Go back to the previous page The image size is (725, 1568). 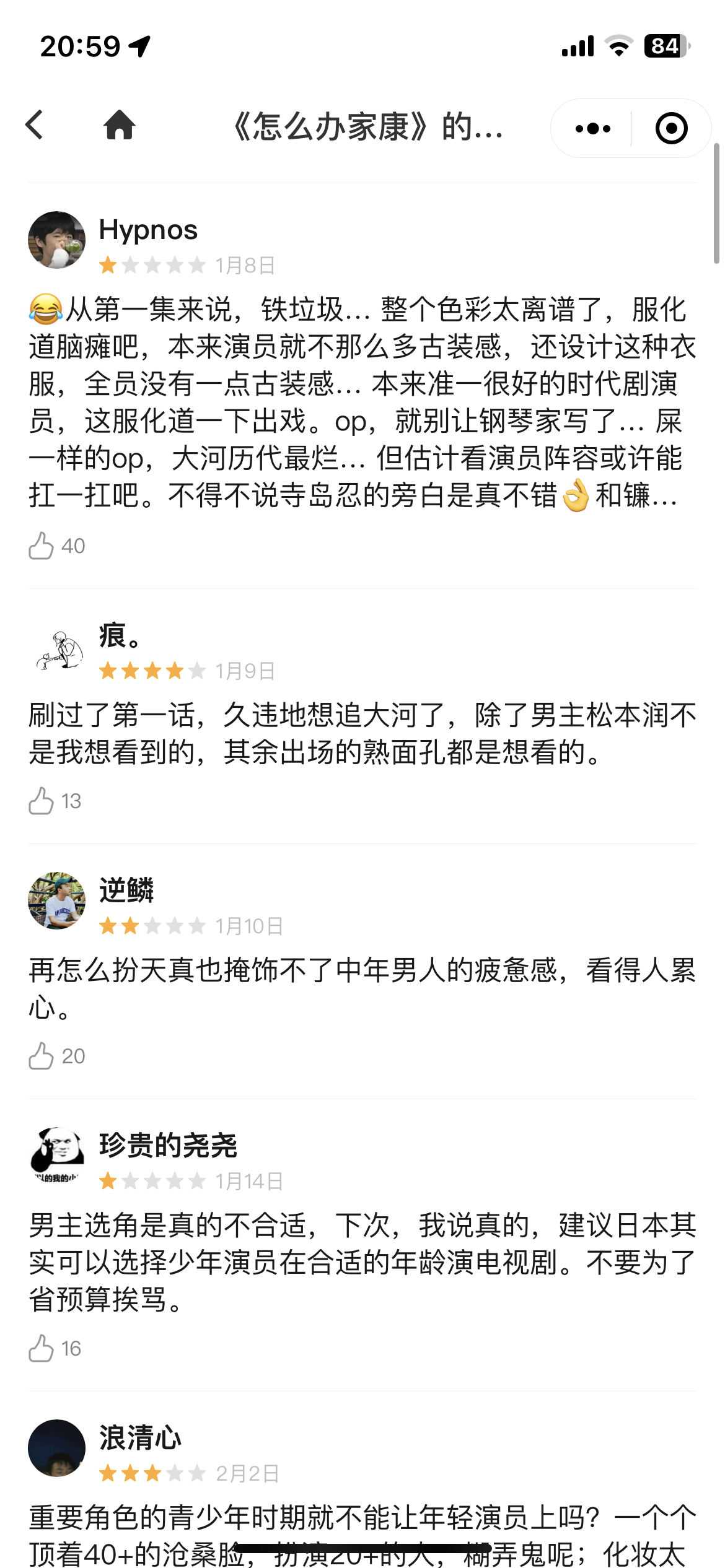pyautogui.click(x=35, y=126)
